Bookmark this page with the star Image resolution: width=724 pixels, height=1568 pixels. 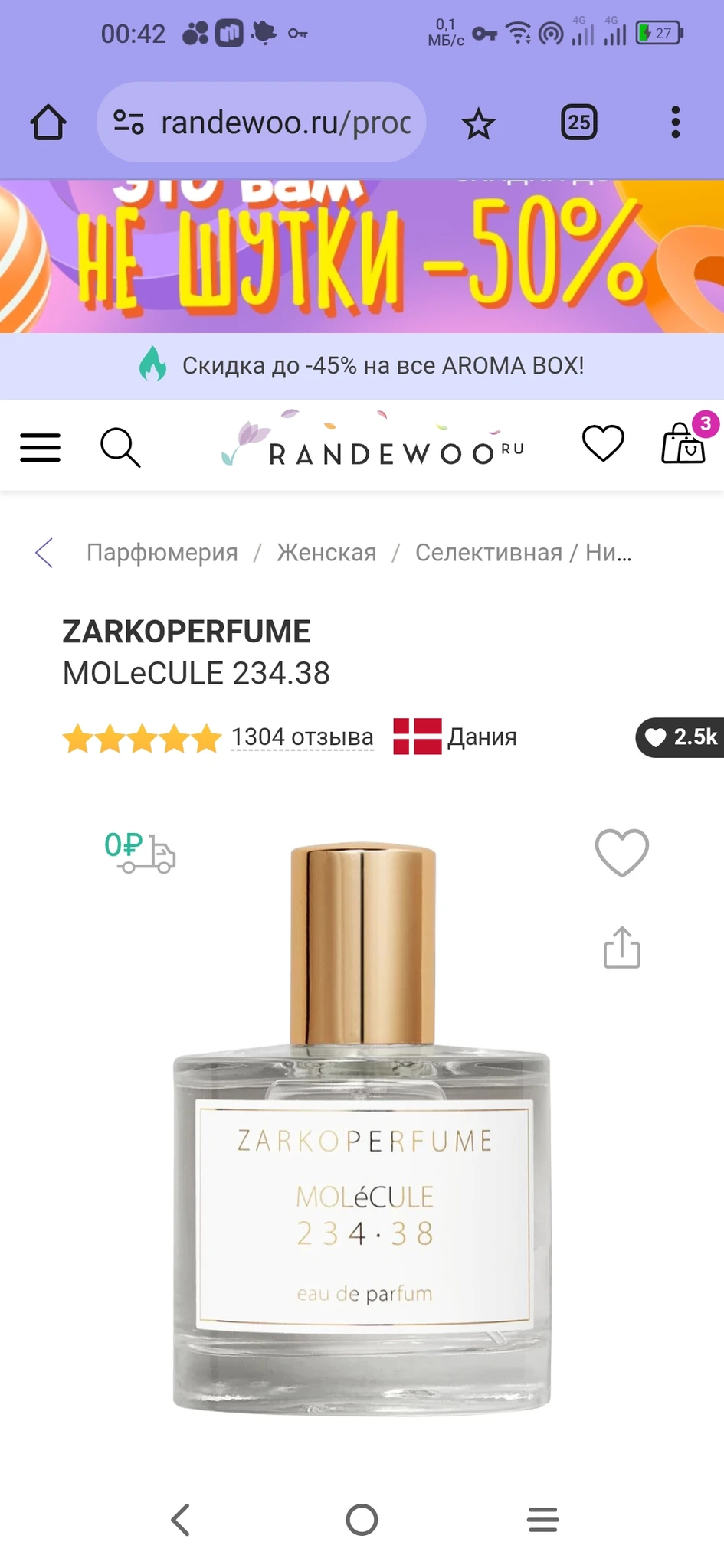tap(479, 123)
